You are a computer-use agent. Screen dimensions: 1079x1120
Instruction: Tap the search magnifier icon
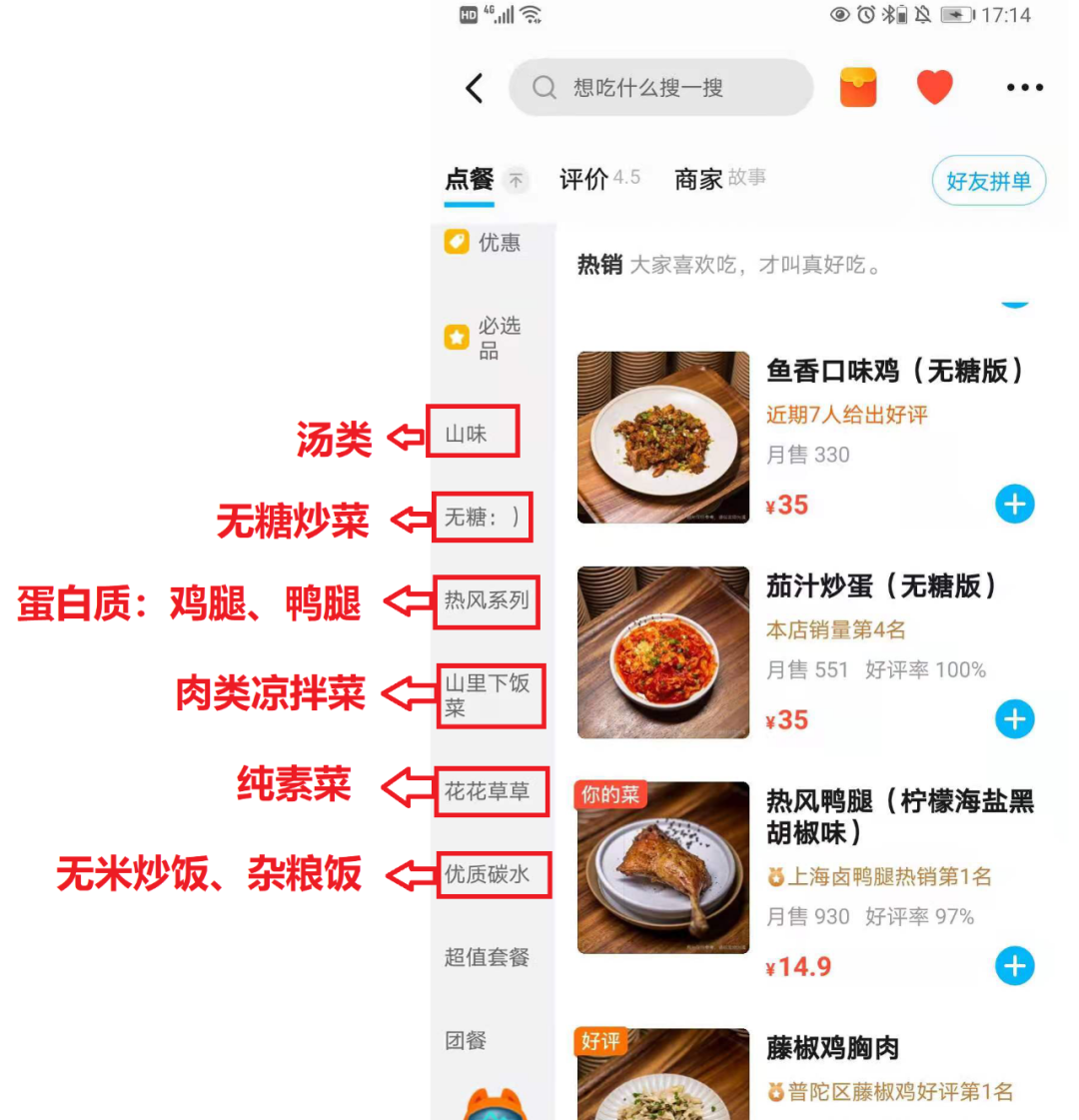tap(544, 88)
